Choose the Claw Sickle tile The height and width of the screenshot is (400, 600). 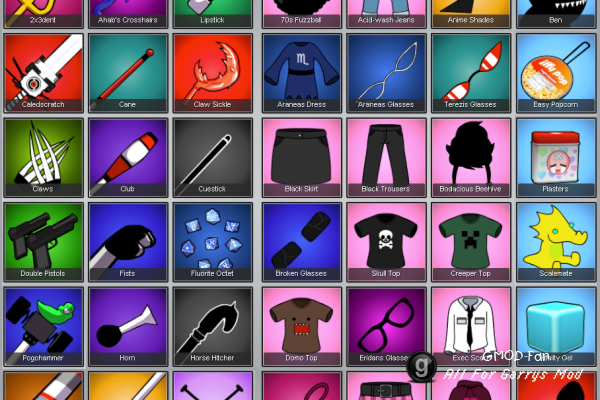click(212, 72)
